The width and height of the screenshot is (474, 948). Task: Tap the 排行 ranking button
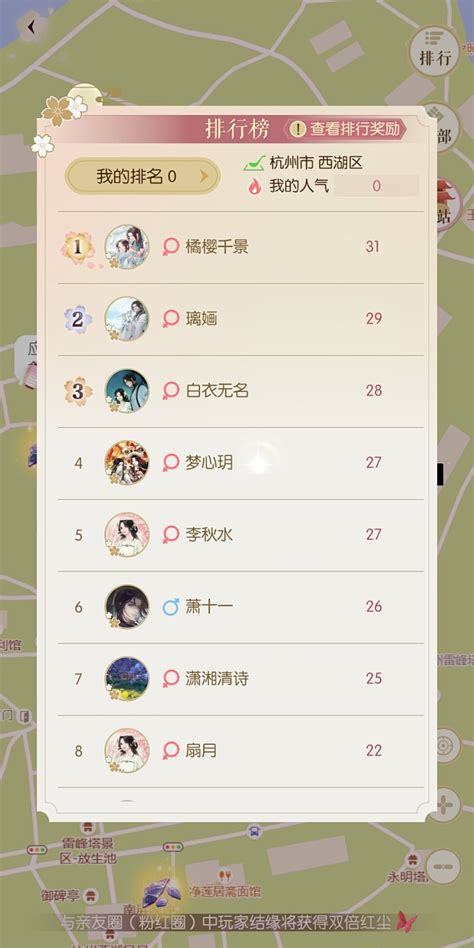435,50
